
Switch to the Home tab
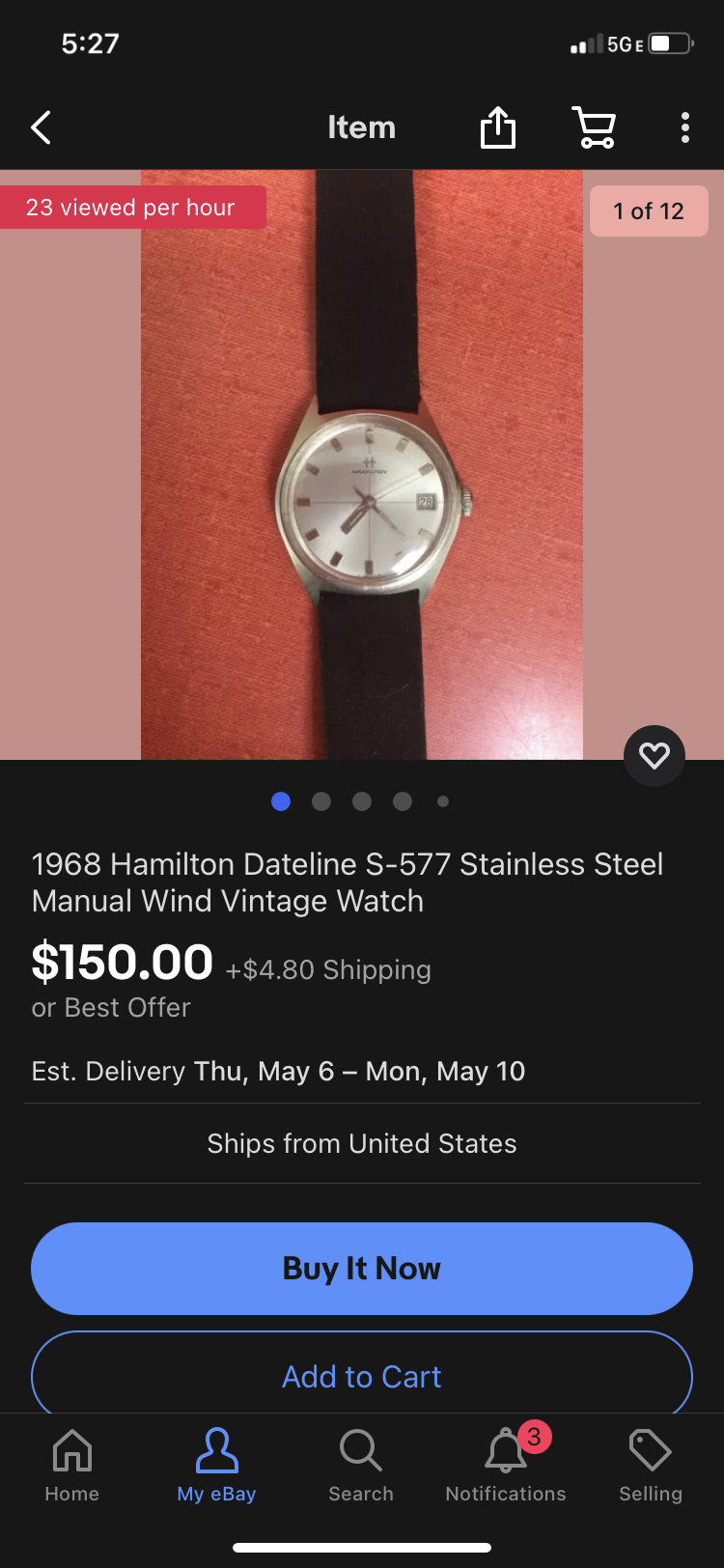tap(72, 1466)
